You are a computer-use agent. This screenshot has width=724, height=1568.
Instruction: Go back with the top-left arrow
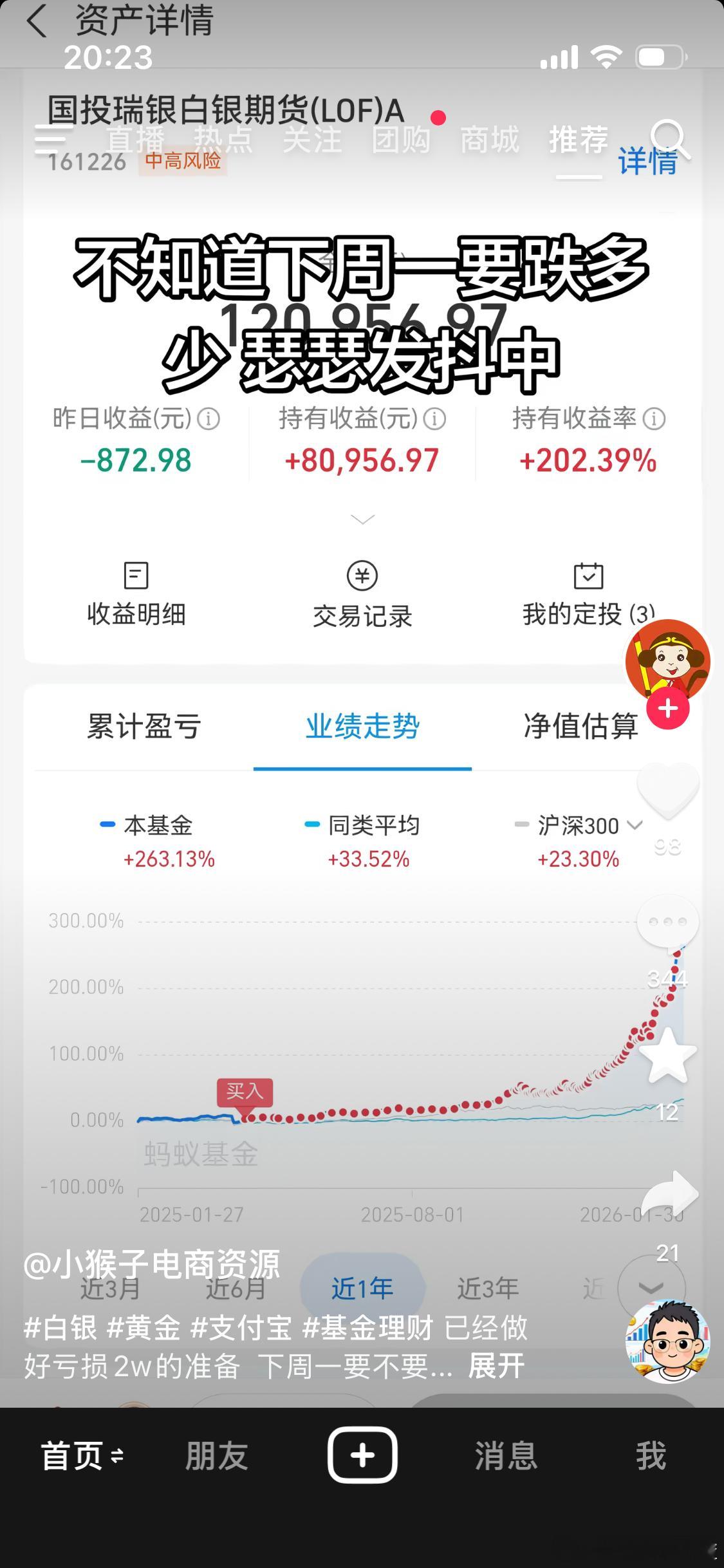(37, 22)
